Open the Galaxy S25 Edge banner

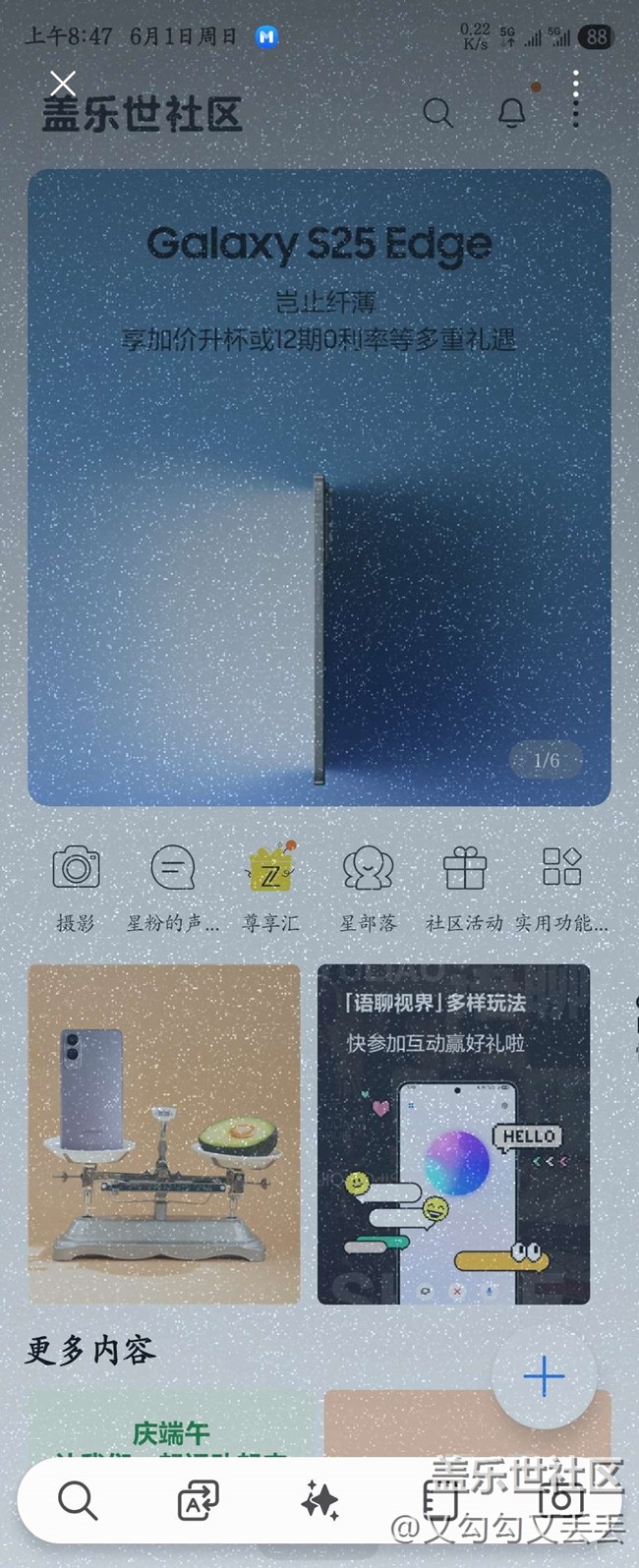[319, 487]
